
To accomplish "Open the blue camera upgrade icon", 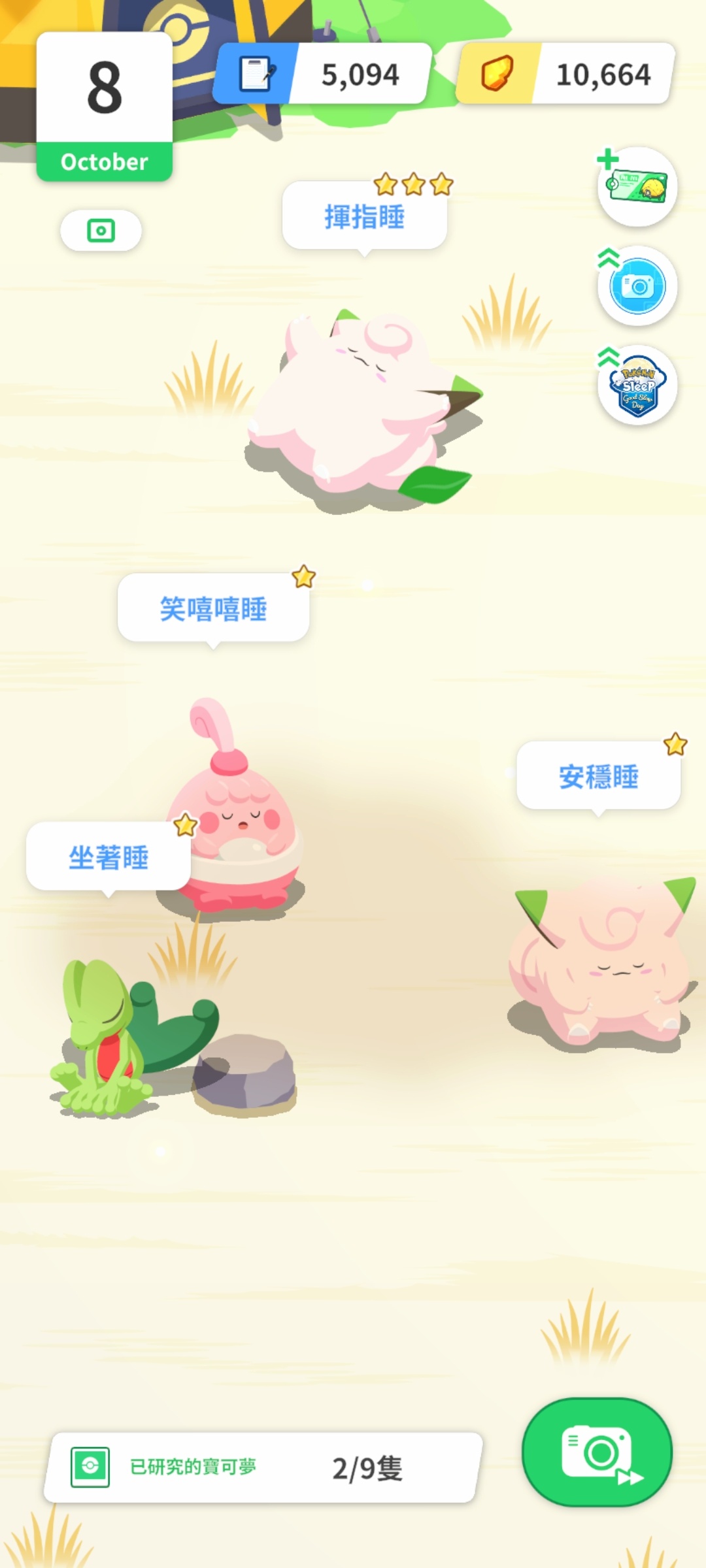I will [x=637, y=286].
